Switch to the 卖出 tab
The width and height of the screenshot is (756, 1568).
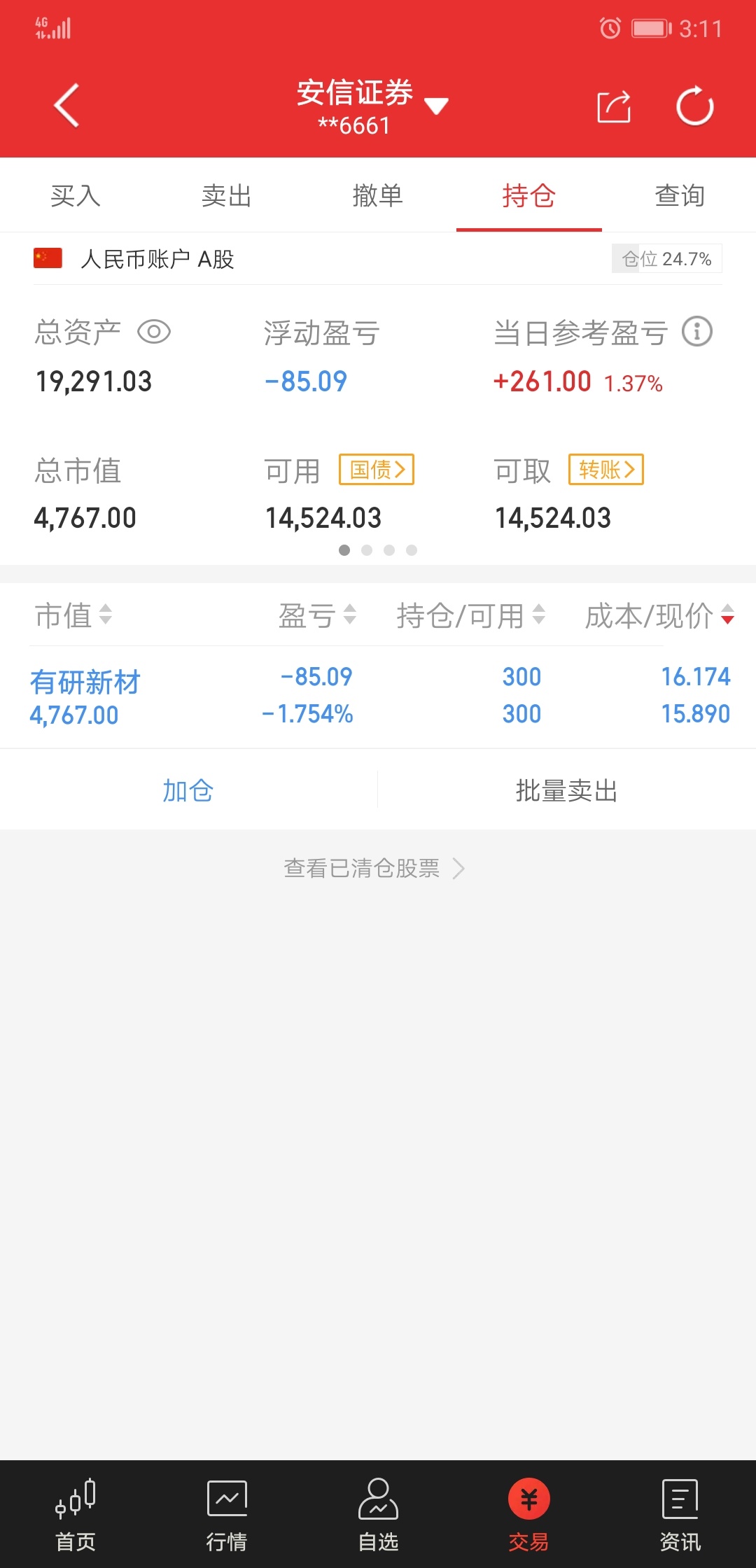point(227,195)
